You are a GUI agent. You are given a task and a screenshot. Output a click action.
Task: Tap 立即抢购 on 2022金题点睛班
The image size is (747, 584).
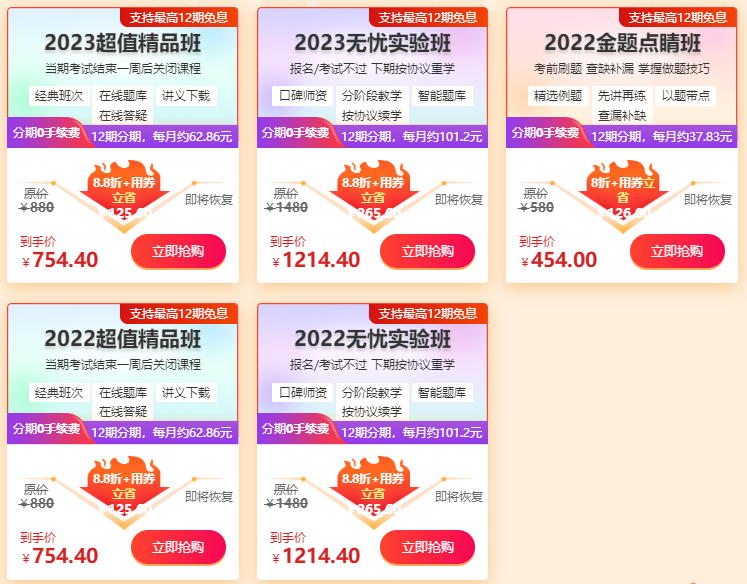coord(677,251)
